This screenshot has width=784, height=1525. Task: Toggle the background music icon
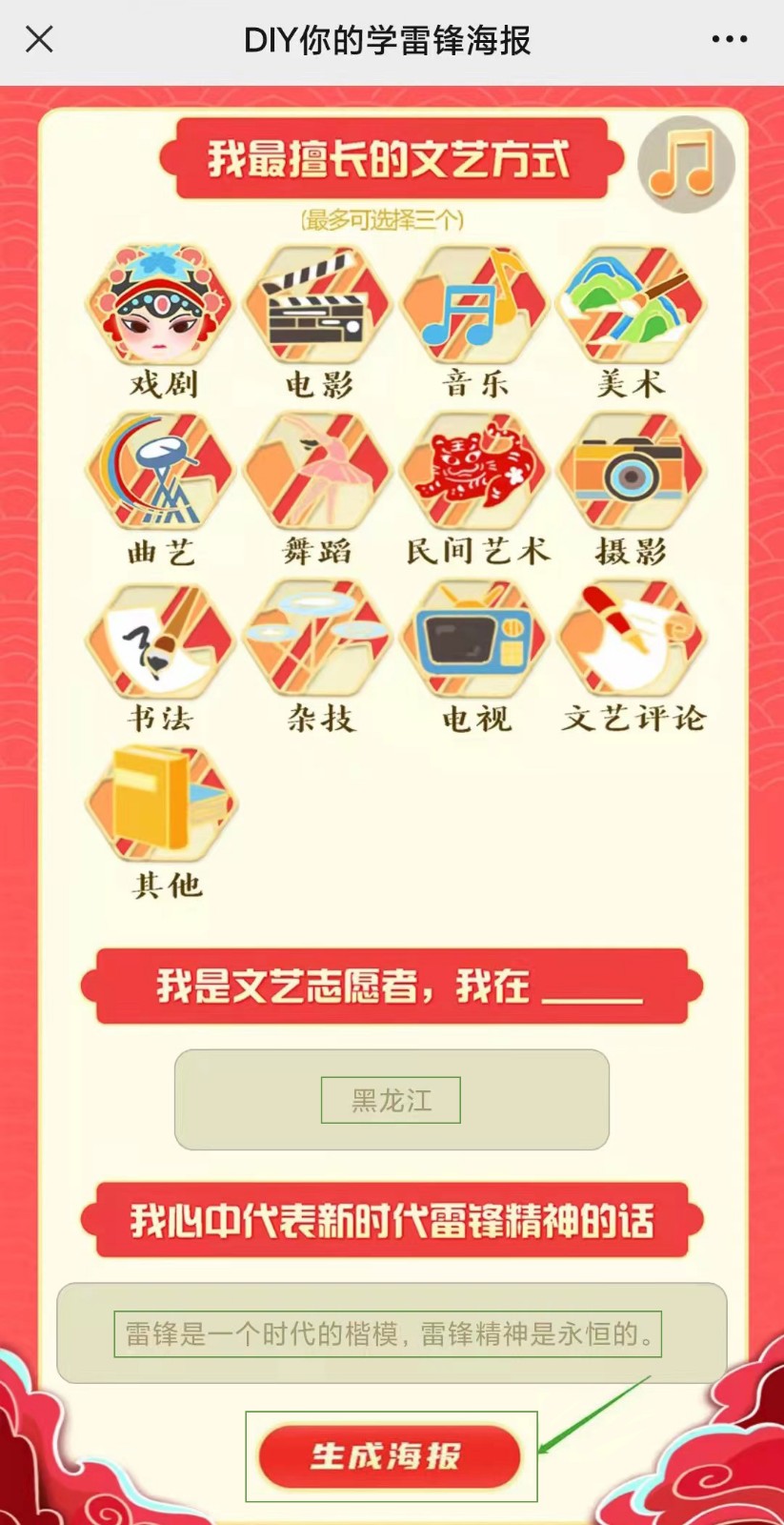(x=686, y=164)
